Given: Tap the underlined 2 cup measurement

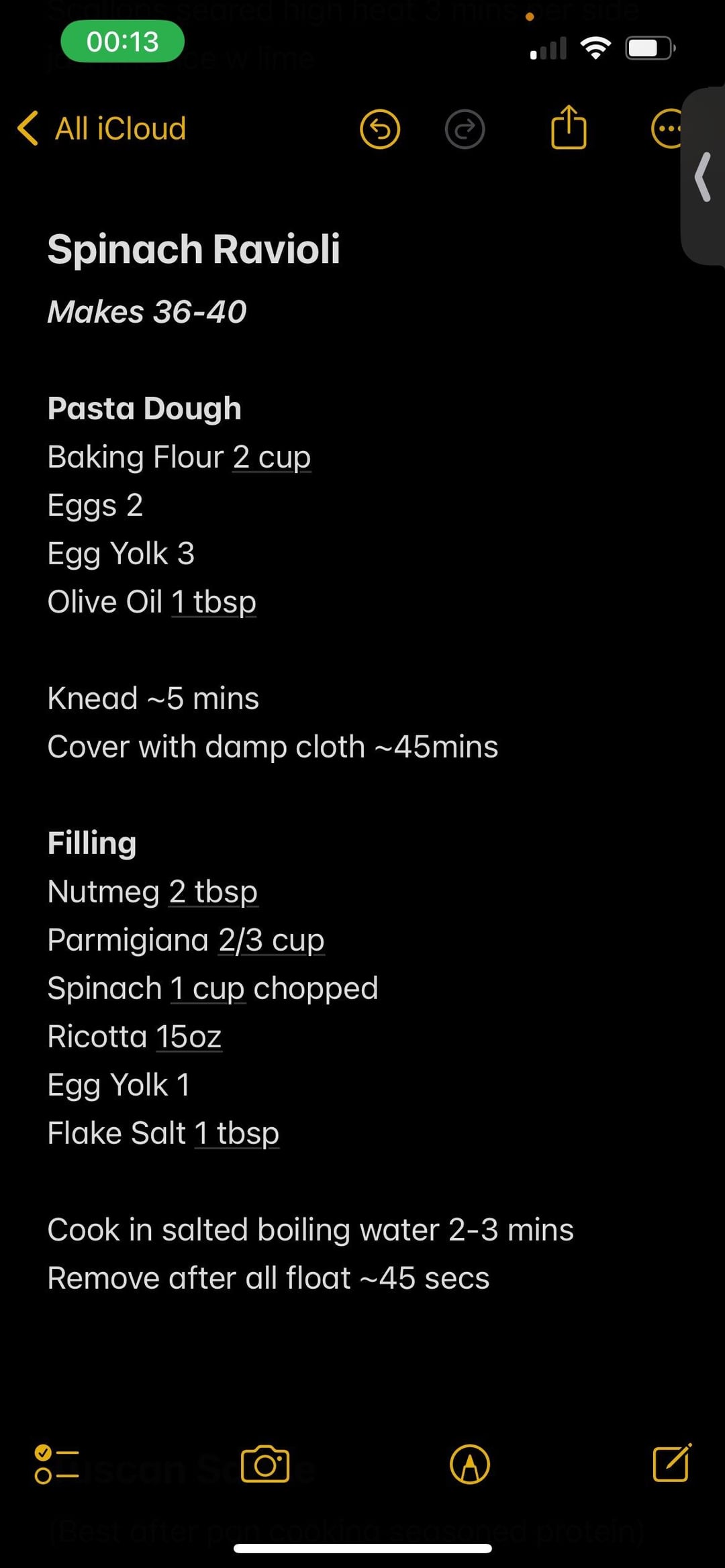Looking at the screenshot, I should [272, 458].
